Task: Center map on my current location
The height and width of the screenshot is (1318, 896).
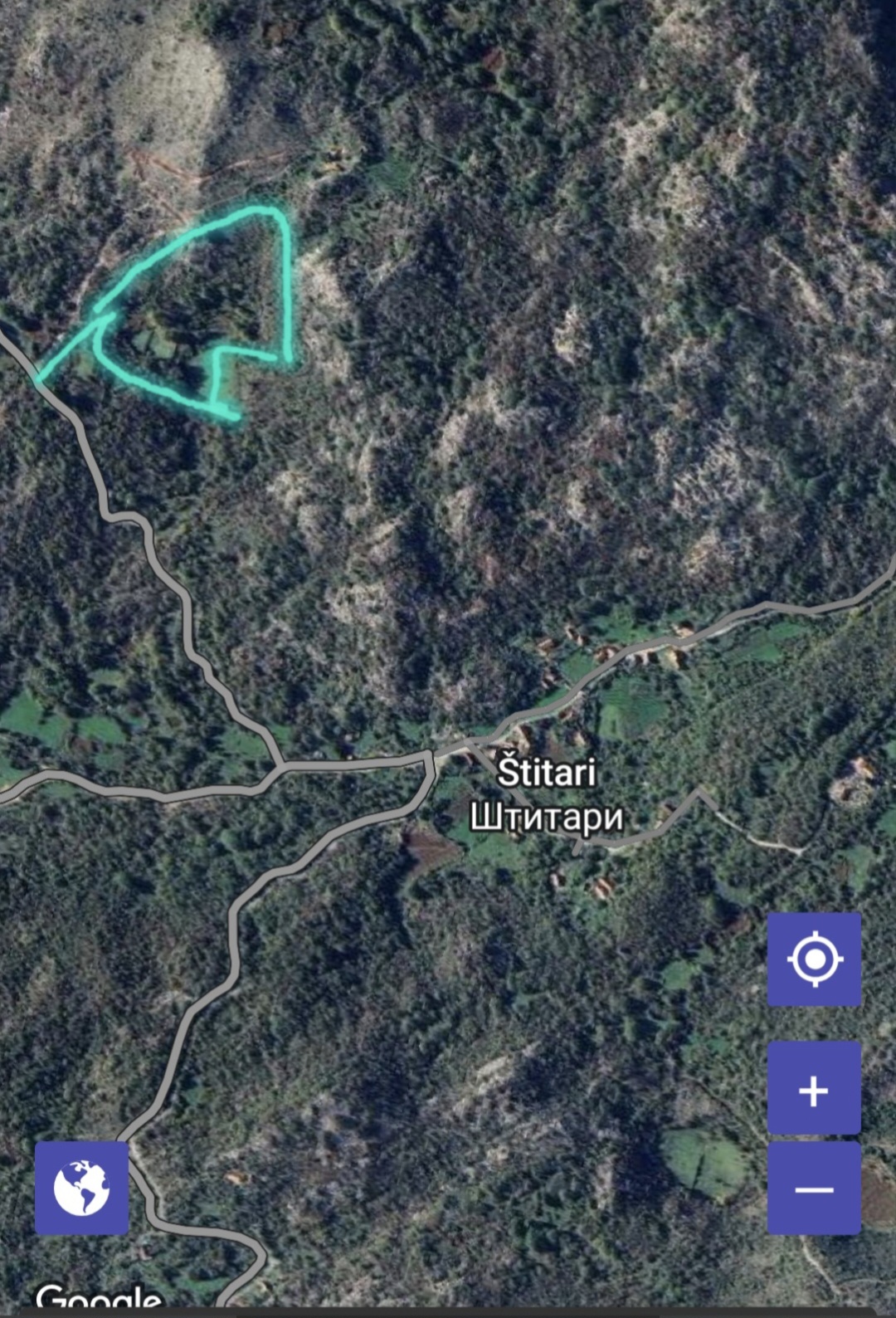Action: click(x=814, y=959)
